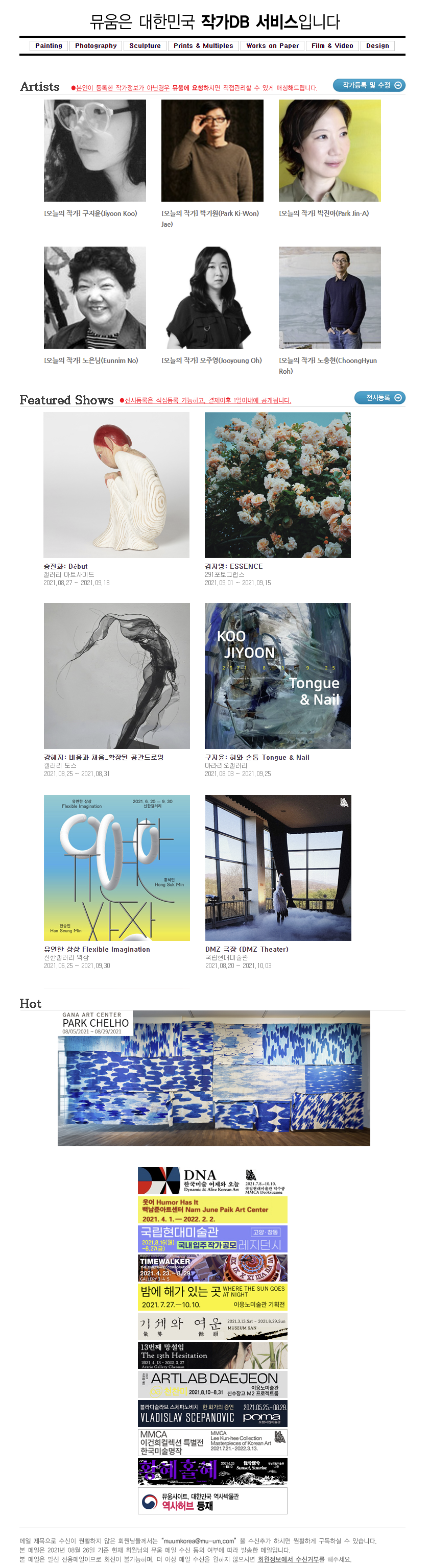
Task: Switch to the Photography category
Action: (96, 45)
